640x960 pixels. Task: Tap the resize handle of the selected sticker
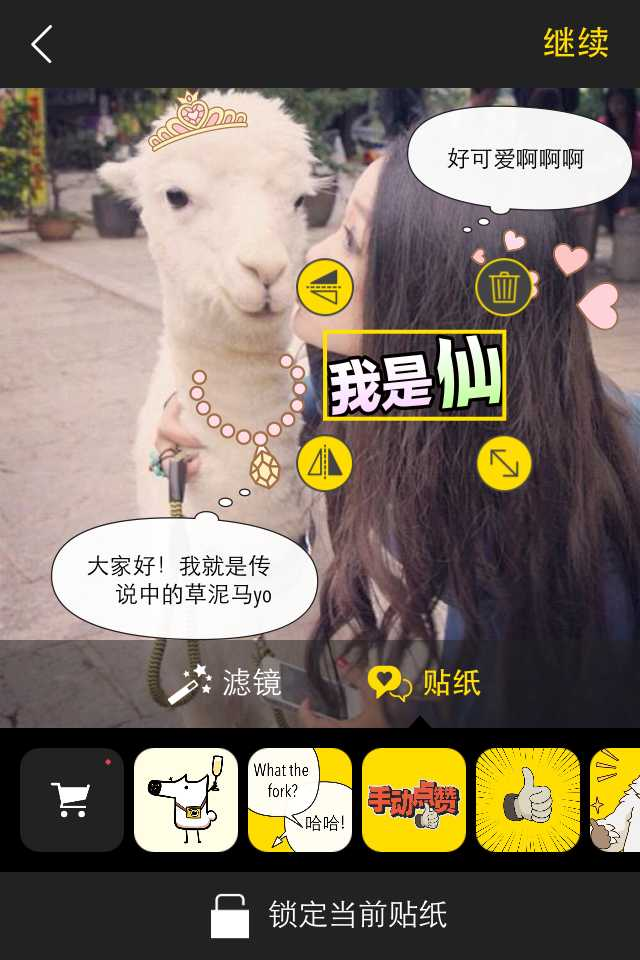click(x=503, y=463)
